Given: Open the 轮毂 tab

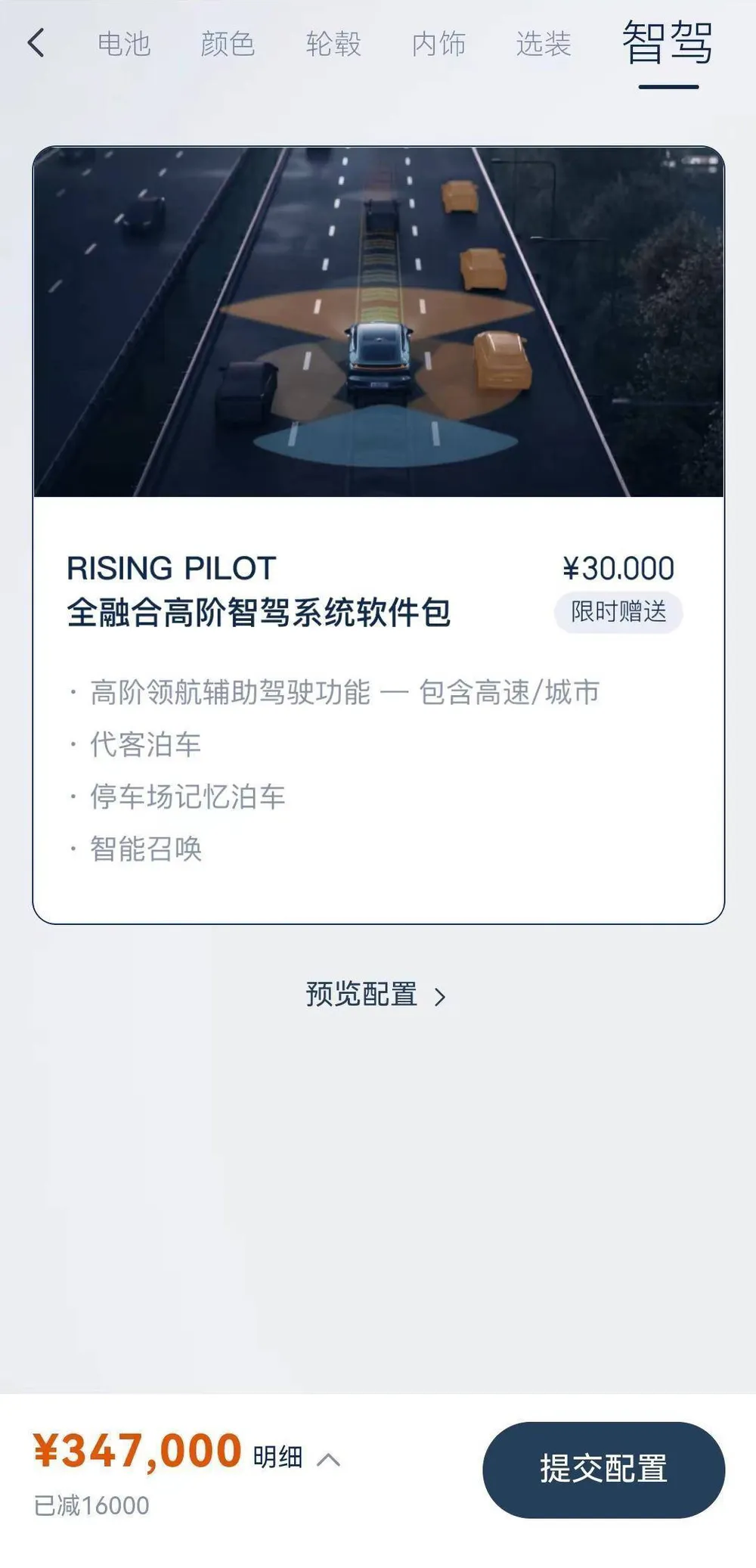Looking at the screenshot, I should click(333, 44).
